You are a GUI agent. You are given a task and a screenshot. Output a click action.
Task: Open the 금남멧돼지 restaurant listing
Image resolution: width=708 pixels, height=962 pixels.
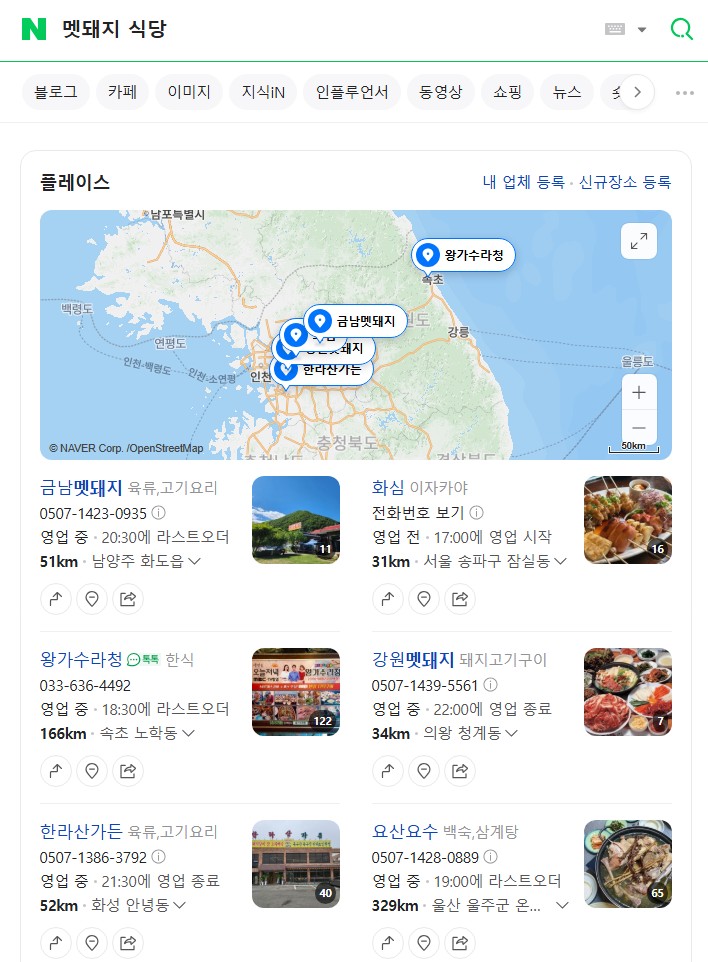click(x=81, y=487)
